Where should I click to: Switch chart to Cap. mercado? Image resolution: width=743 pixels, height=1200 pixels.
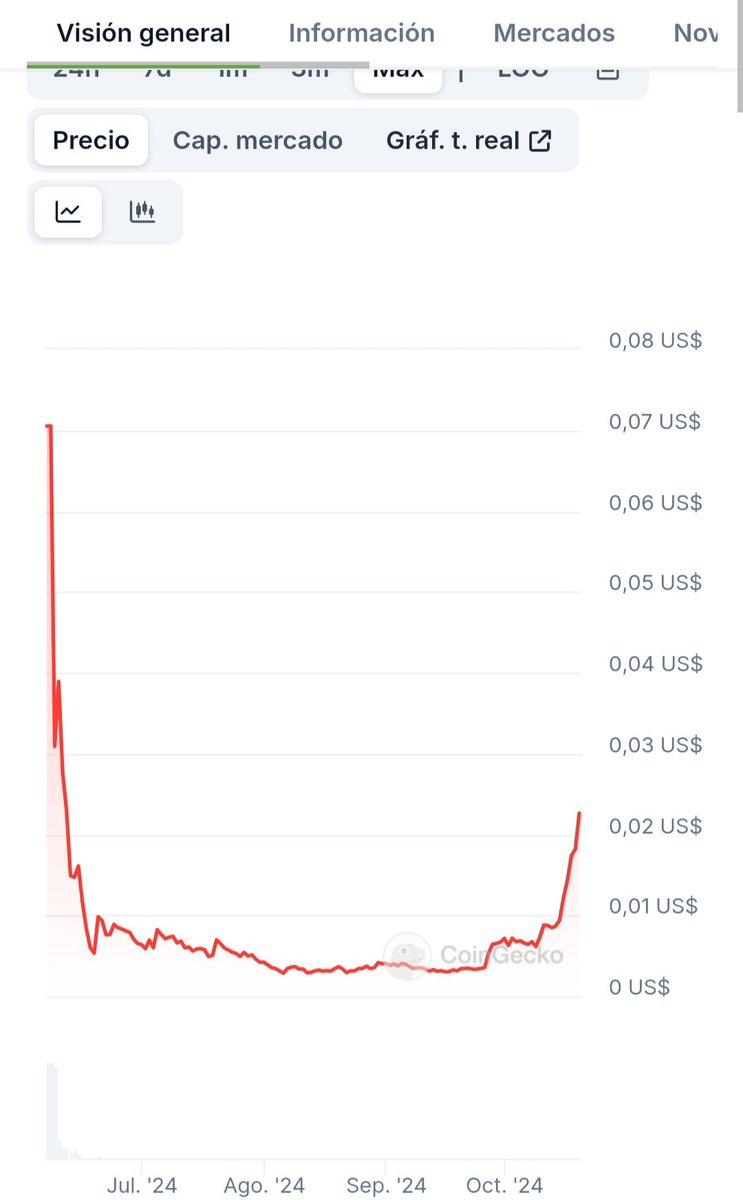[258, 140]
